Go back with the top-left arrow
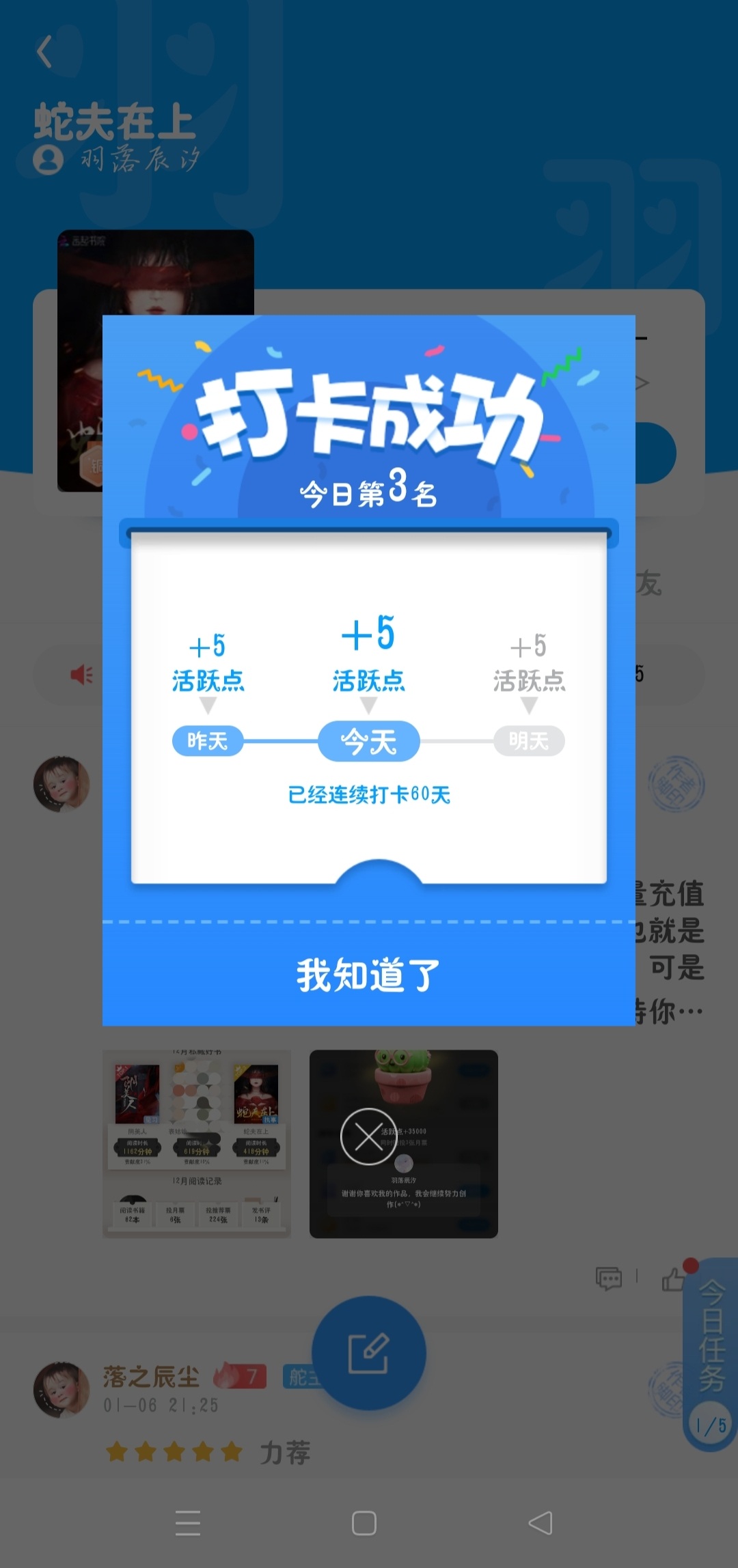The width and height of the screenshot is (738, 1568). [45, 52]
